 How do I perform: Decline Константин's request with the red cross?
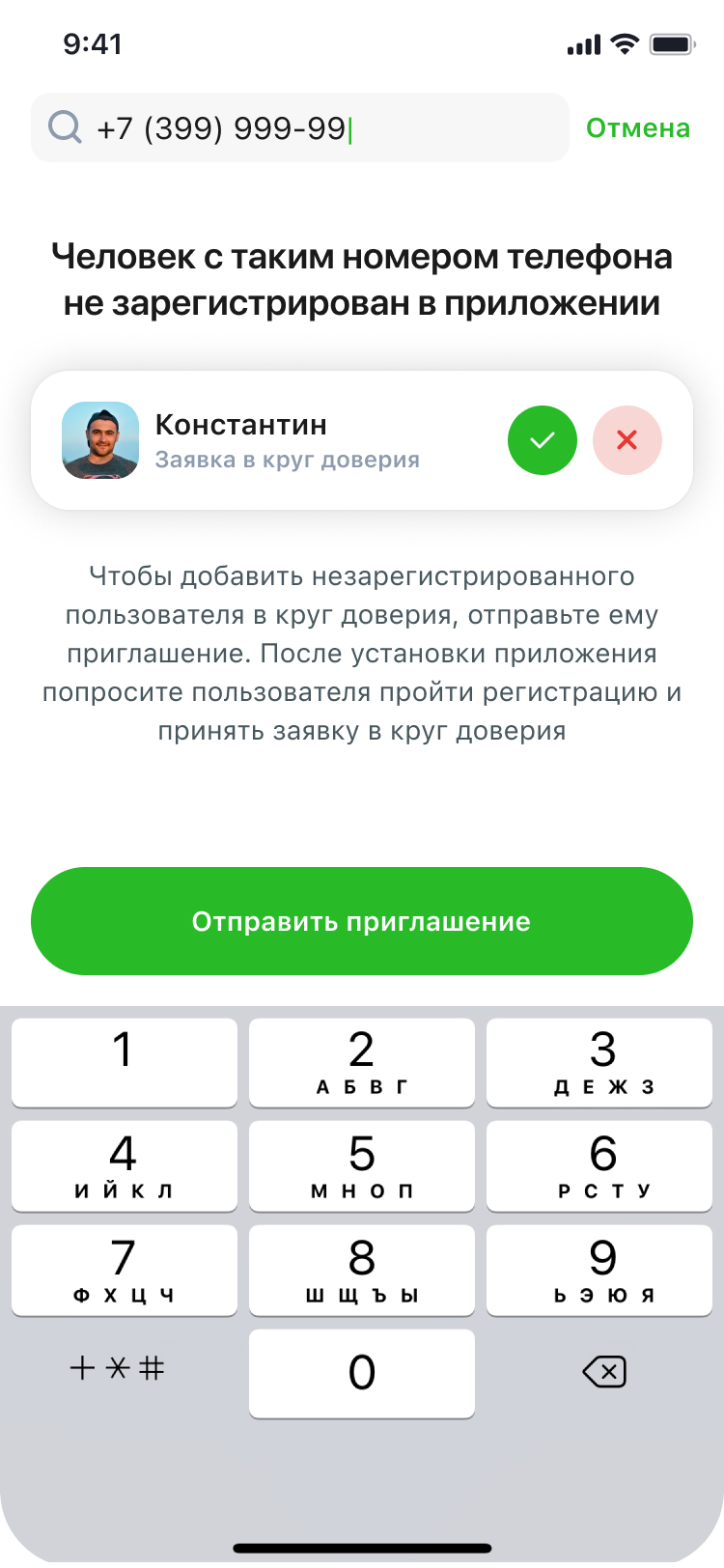click(627, 440)
